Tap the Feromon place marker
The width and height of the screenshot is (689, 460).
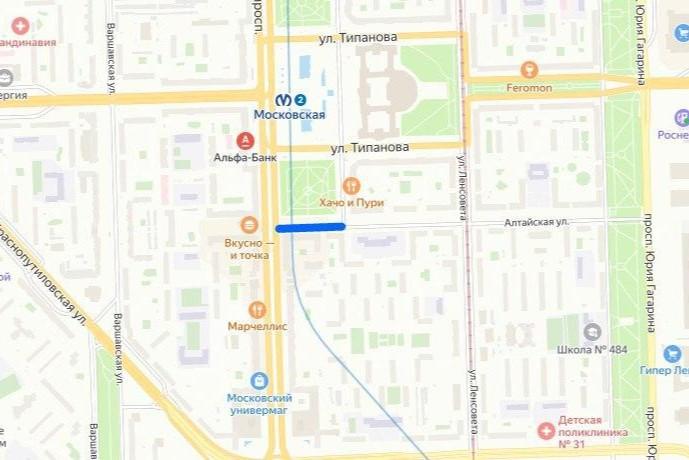click(x=529, y=70)
